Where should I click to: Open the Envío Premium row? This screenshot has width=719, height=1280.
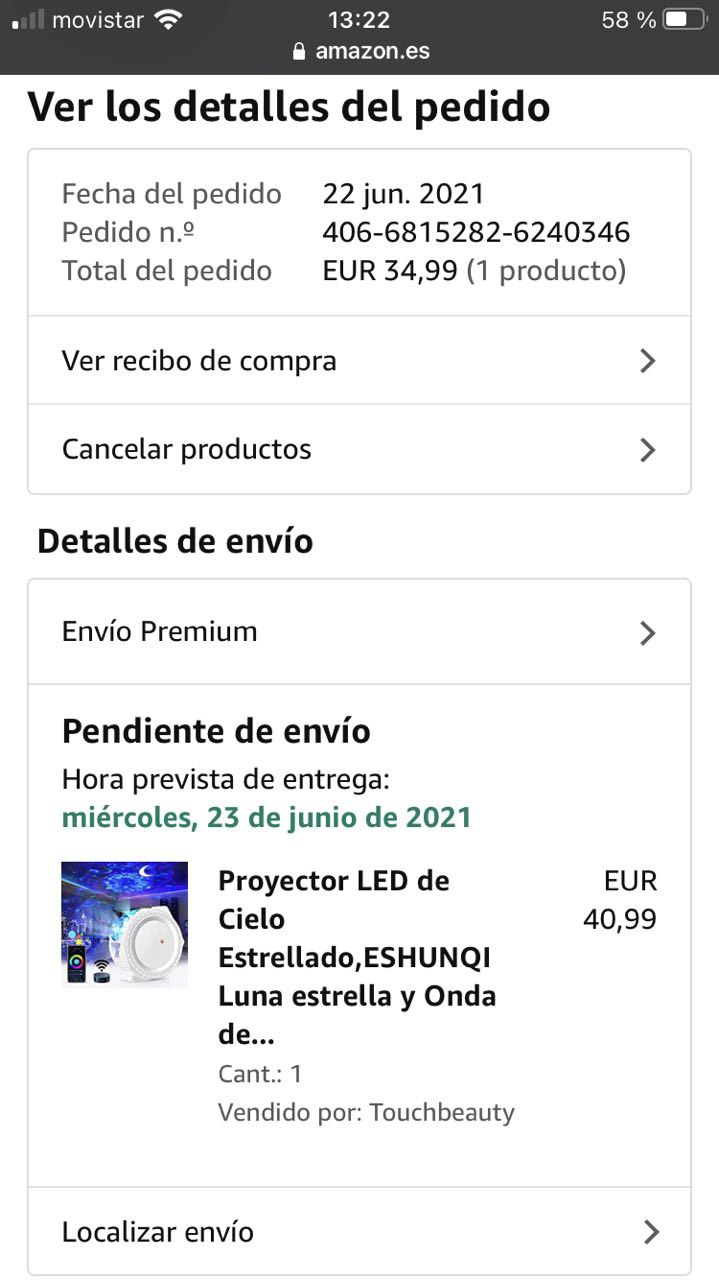(x=358, y=632)
